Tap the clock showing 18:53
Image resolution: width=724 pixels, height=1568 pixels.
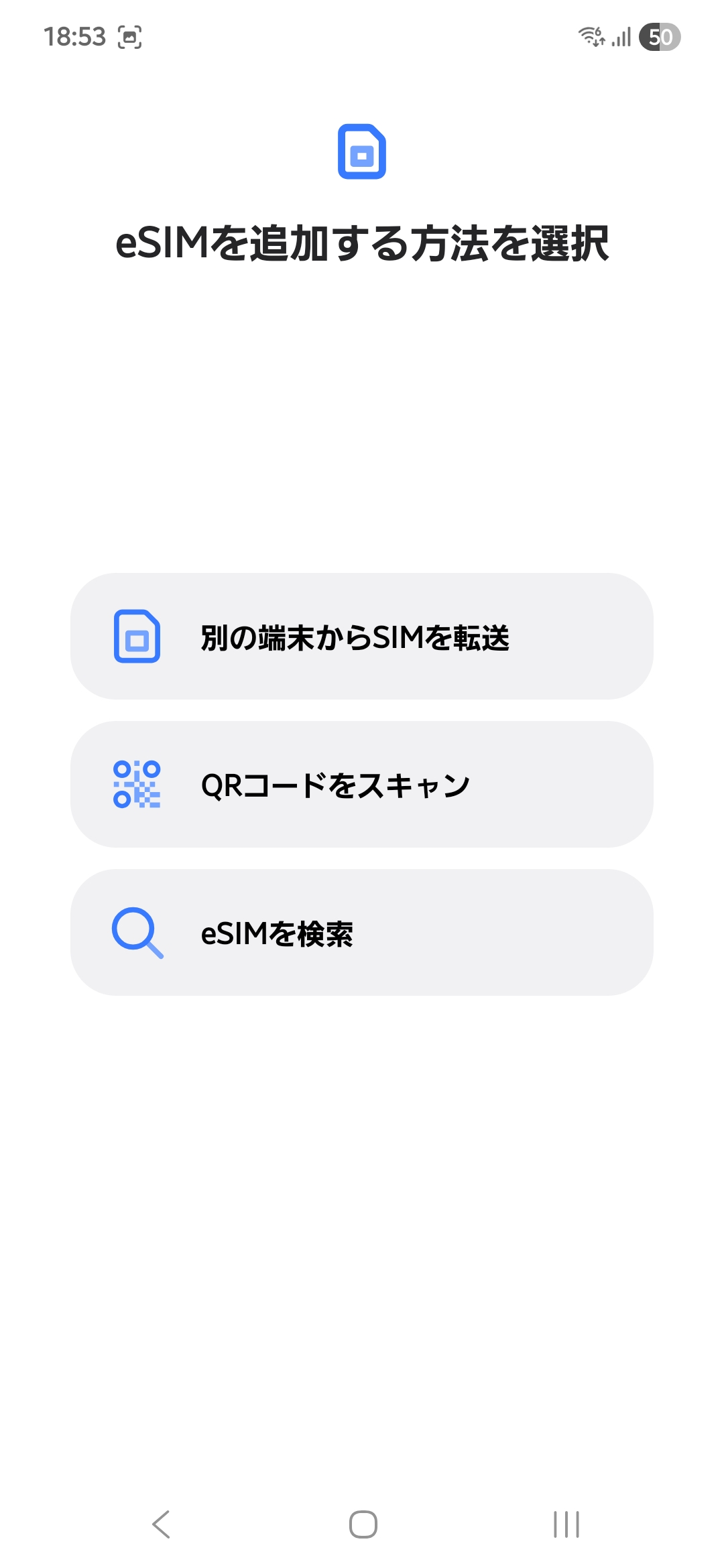point(76,37)
